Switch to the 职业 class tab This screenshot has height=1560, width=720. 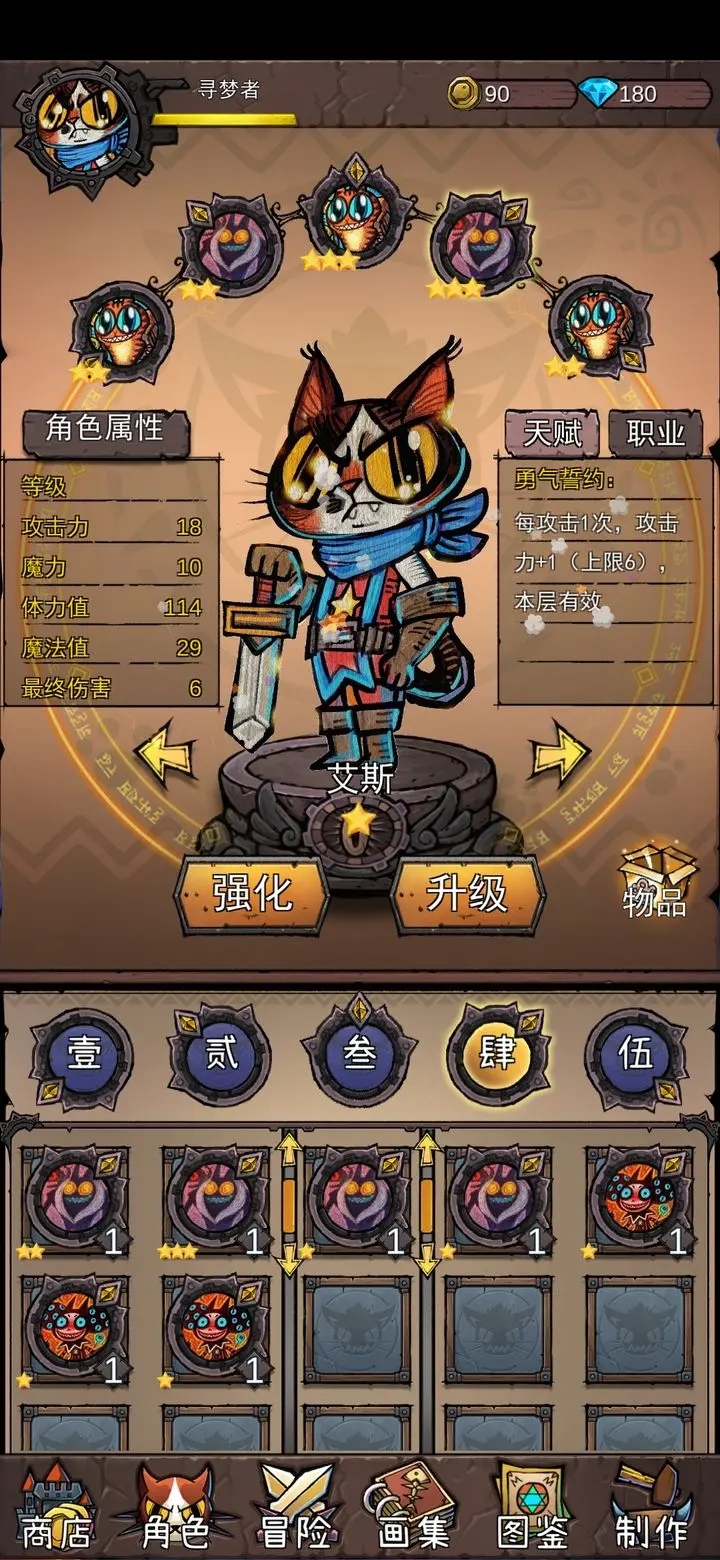655,433
